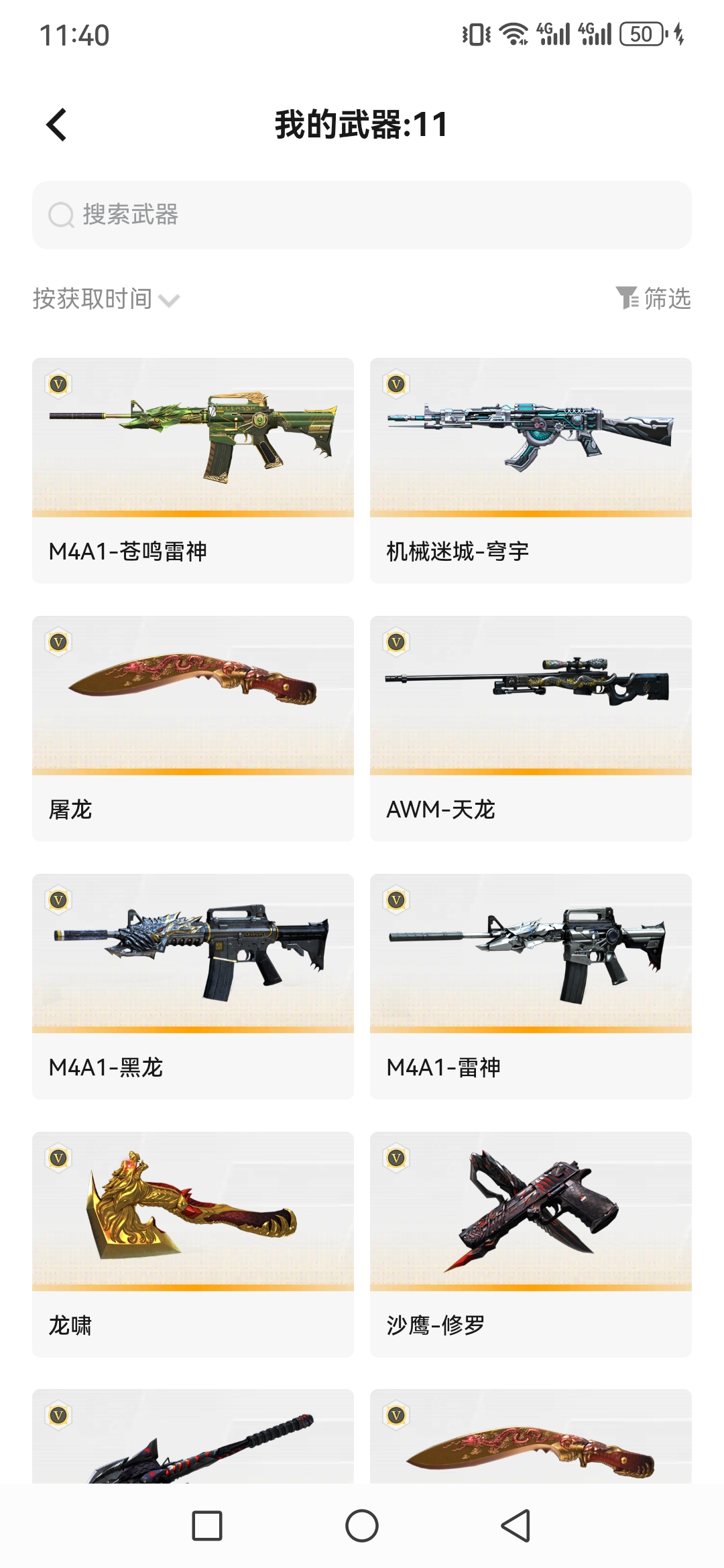Tap the 筛选 text label
The image size is (724, 1568).
pyautogui.click(x=667, y=300)
